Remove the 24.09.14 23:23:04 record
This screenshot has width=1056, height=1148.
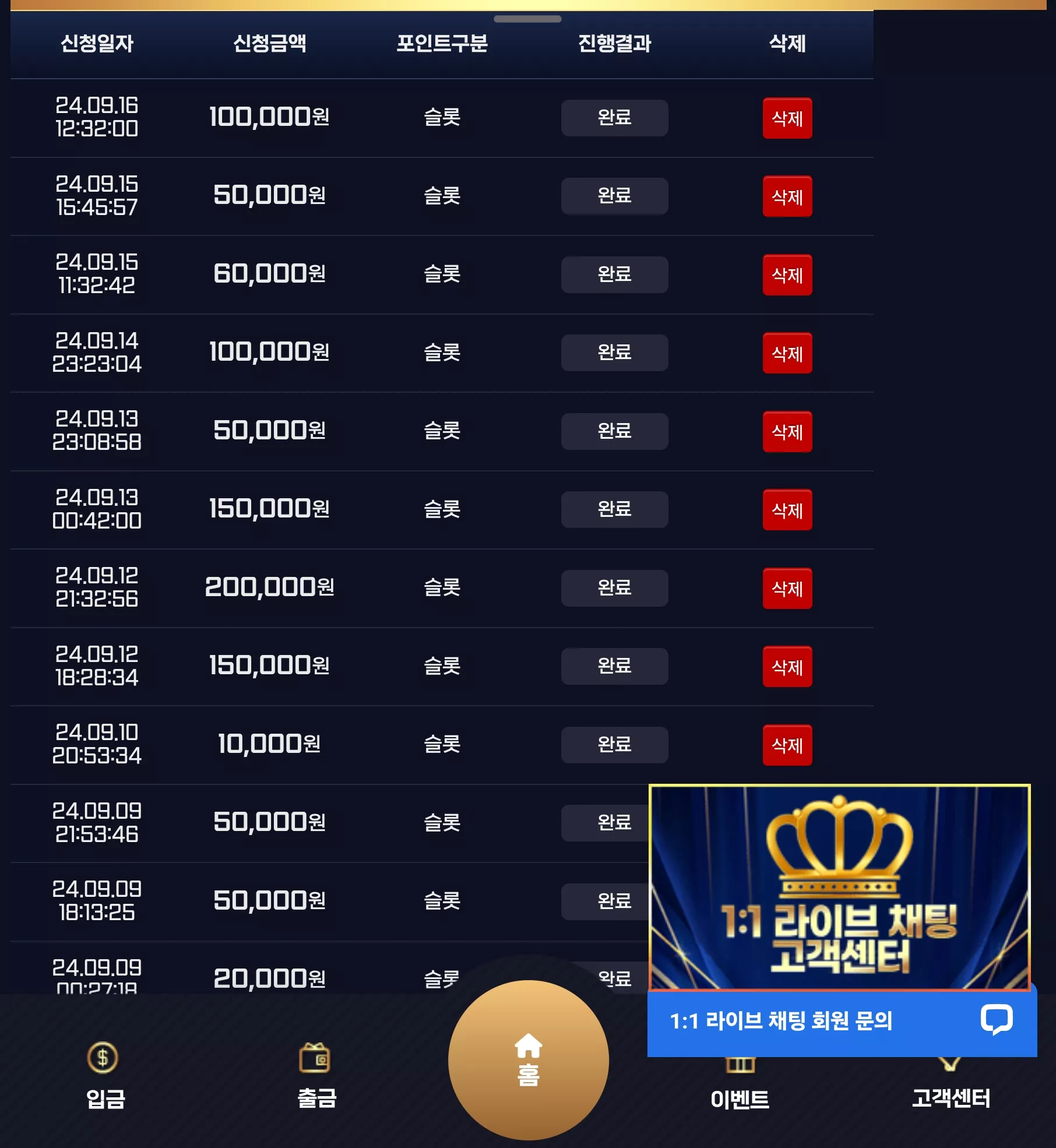[787, 353]
